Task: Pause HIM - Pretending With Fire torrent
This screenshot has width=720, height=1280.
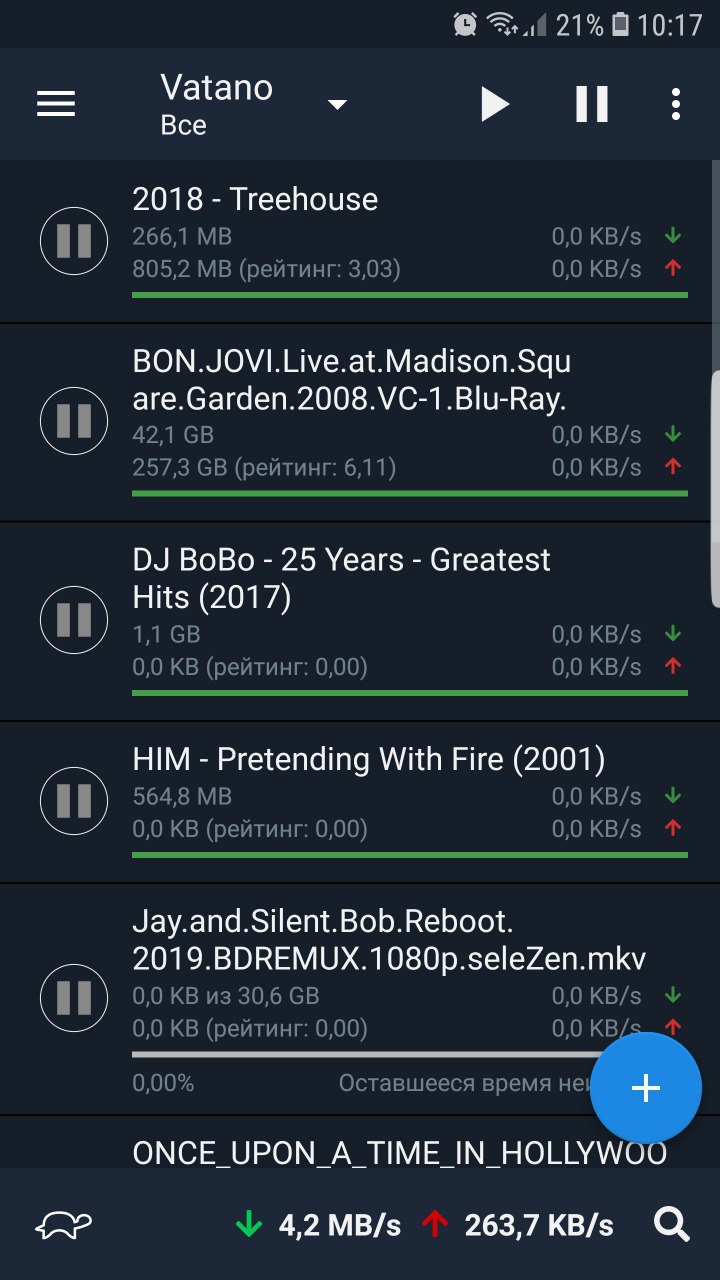Action: tap(74, 801)
